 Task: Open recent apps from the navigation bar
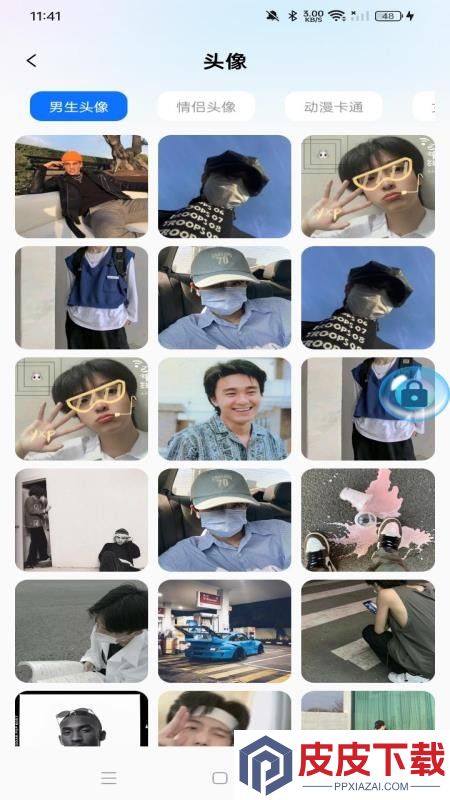pos(109,778)
